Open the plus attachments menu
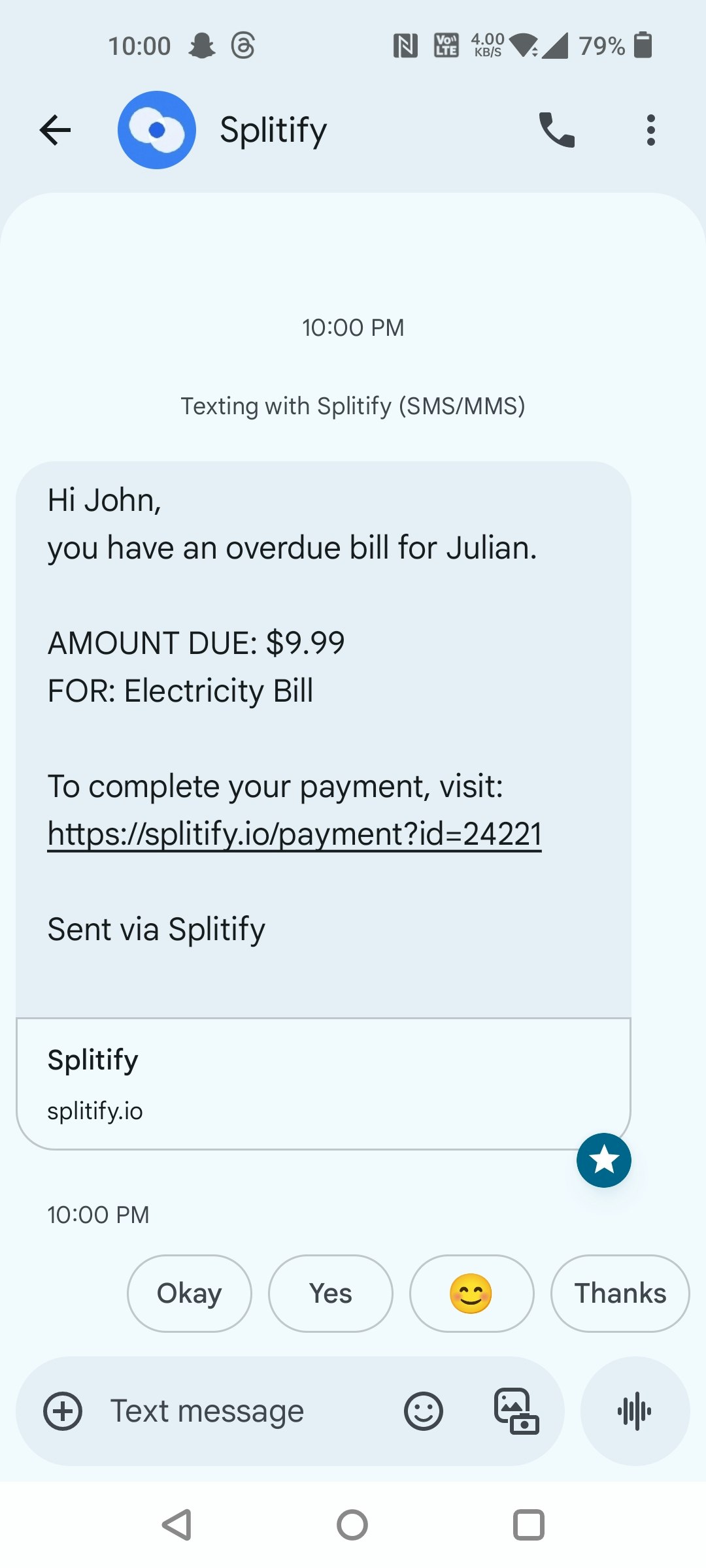 63,1411
